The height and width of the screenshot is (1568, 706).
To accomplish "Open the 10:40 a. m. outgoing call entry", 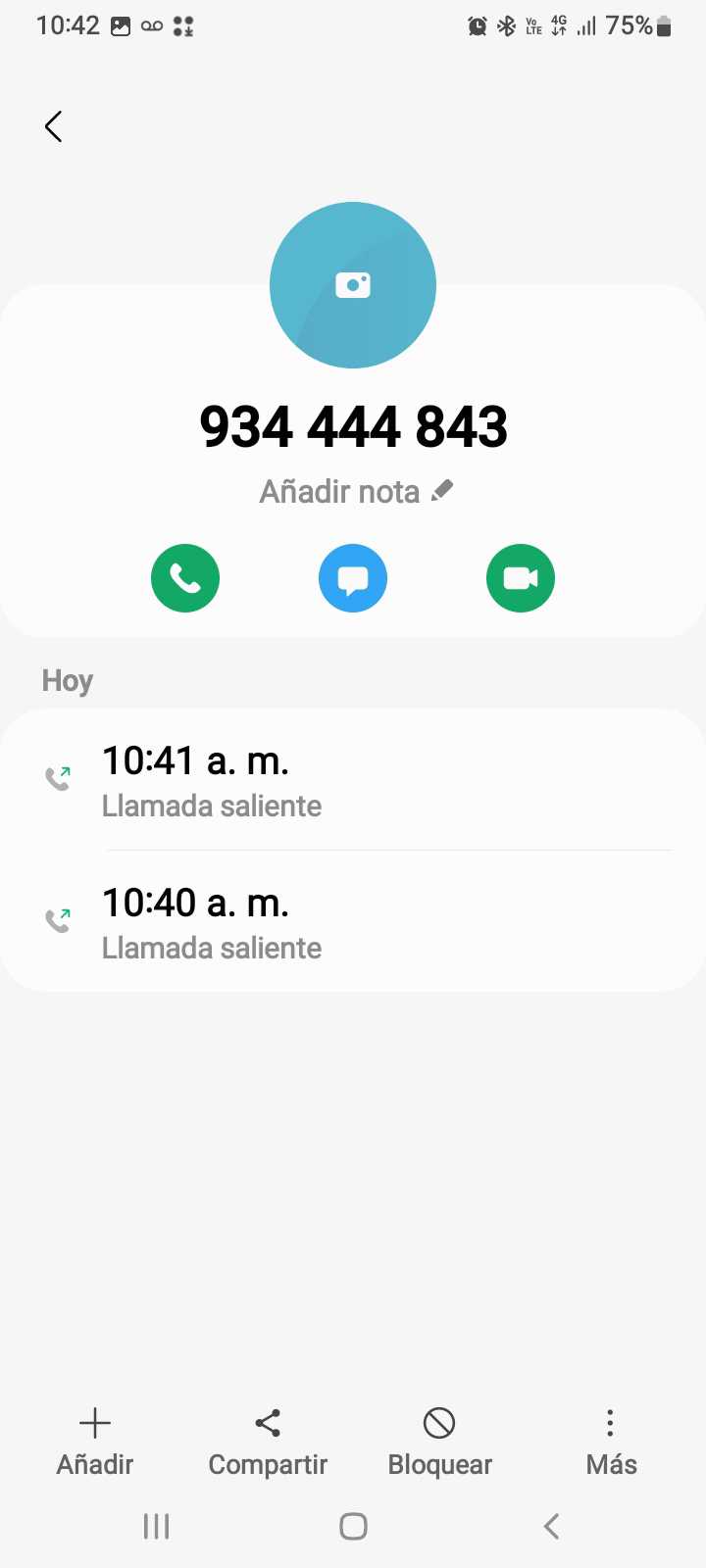I will (x=353, y=922).
